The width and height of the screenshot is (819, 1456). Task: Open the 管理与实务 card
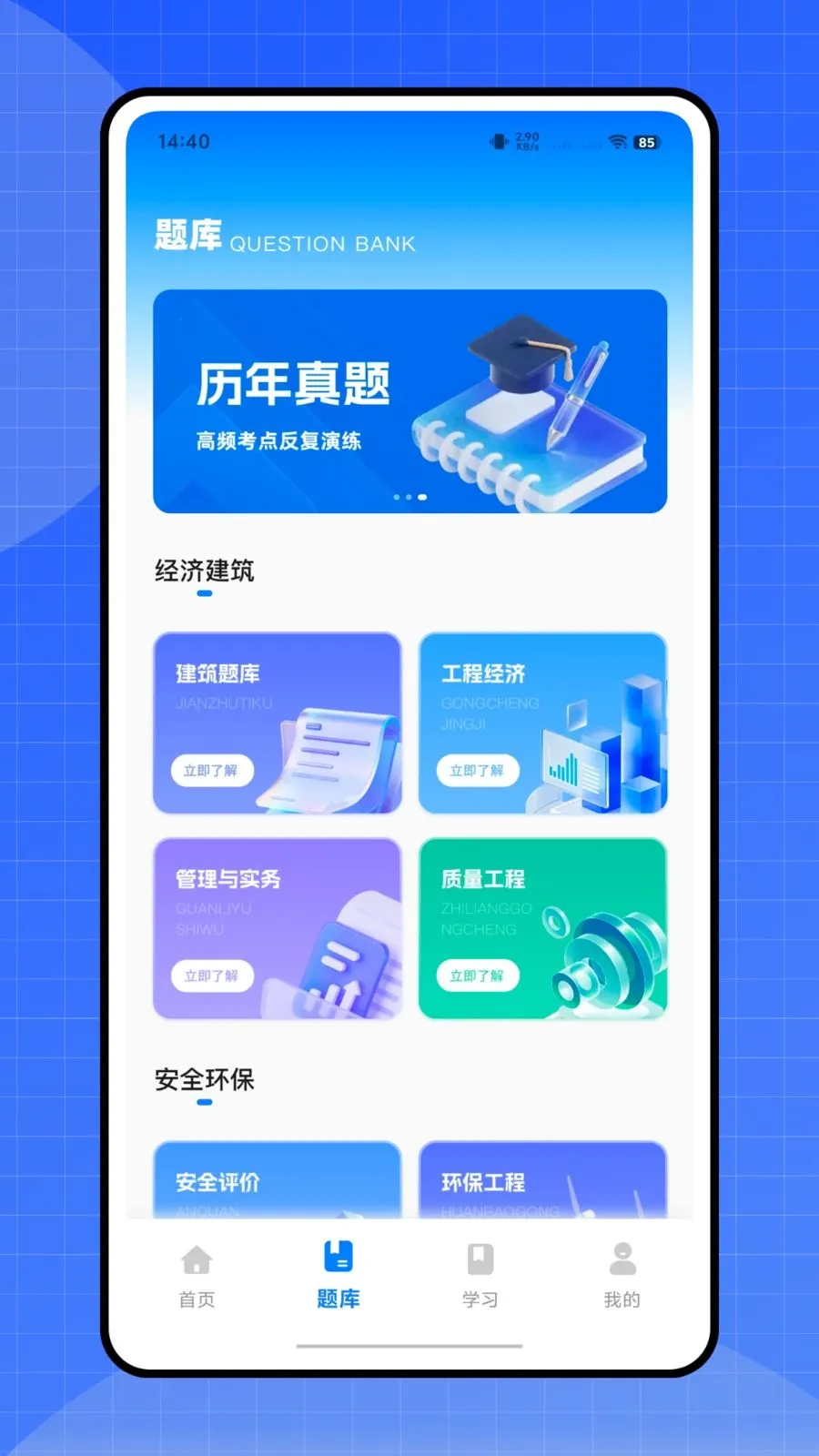277,928
